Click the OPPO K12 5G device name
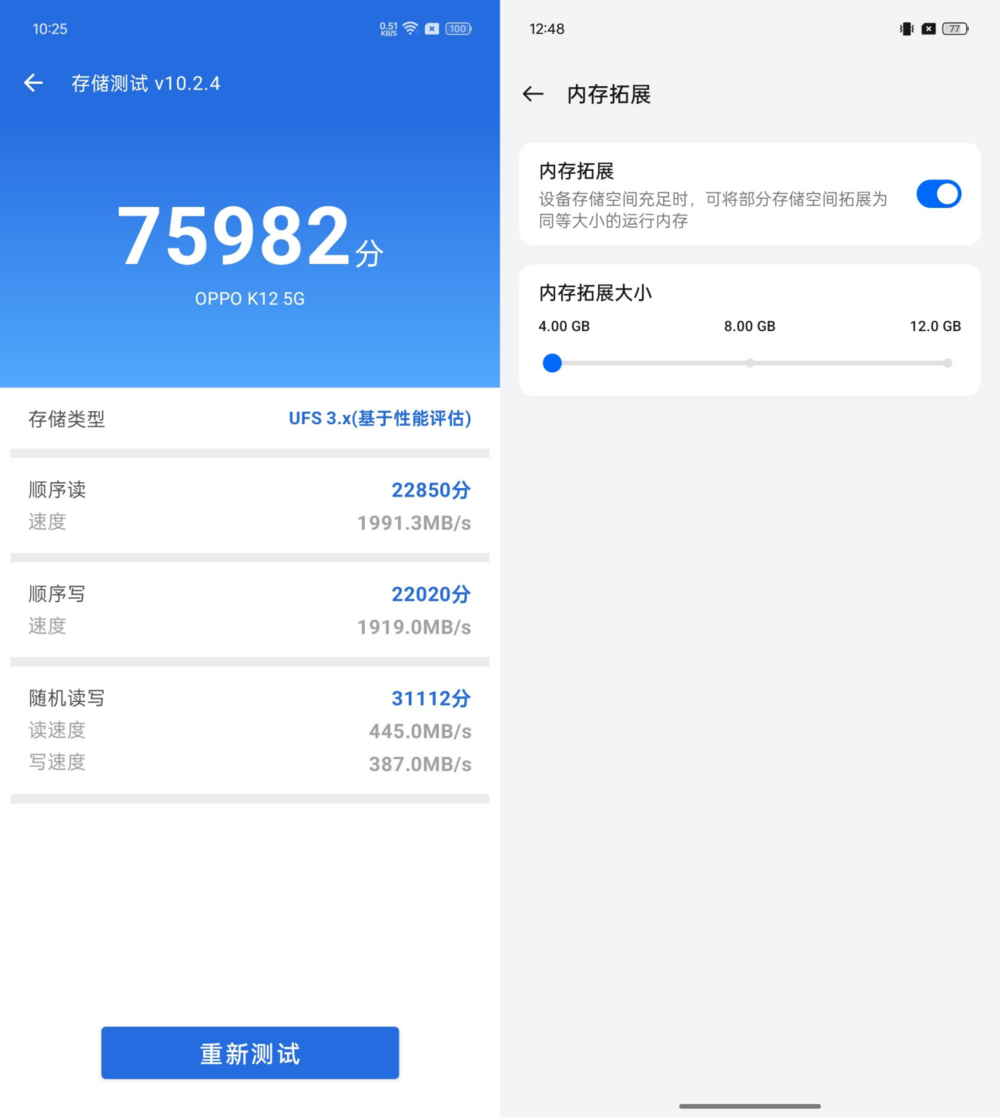 point(250,297)
